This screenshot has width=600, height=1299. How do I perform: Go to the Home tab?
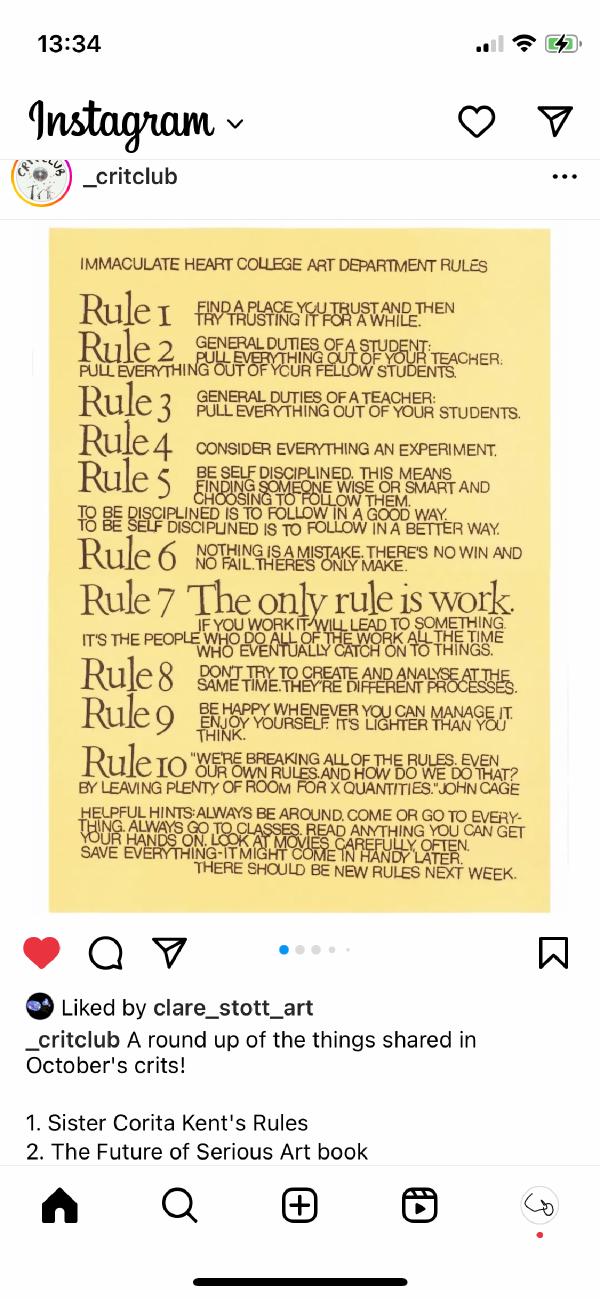pyautogui.click(x=59, y=1206)
